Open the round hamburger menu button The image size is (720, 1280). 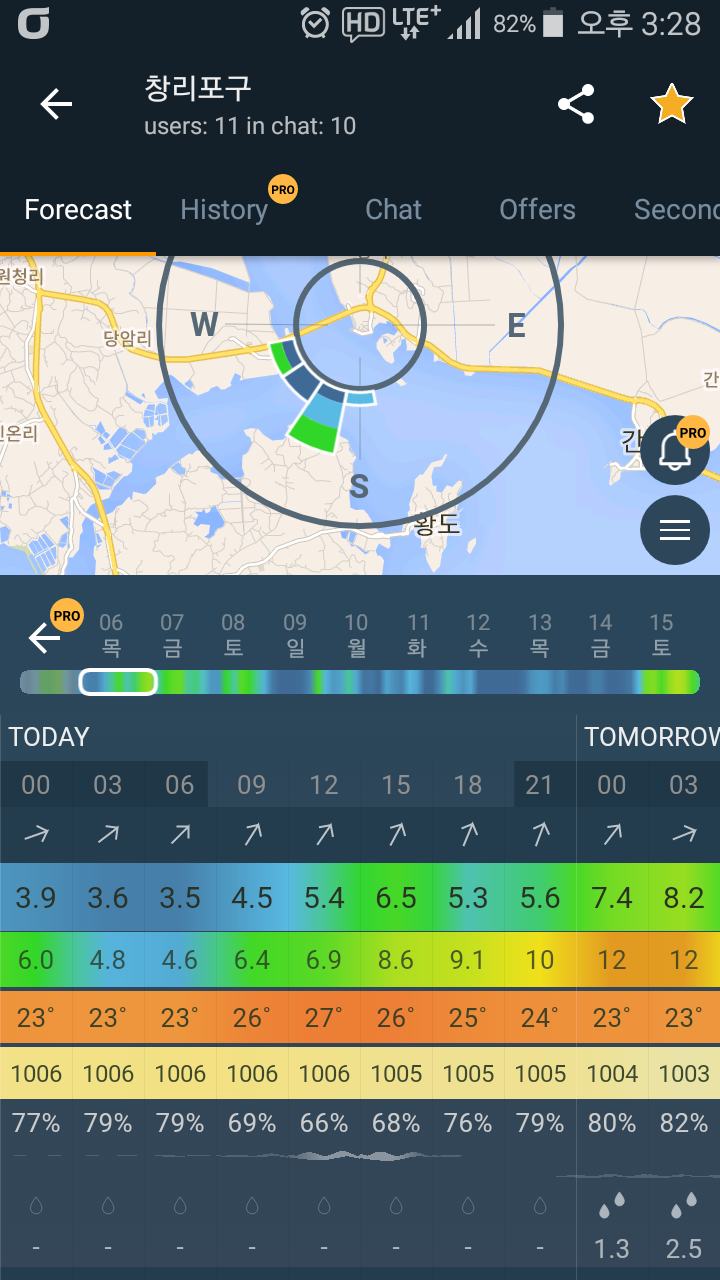675,530
